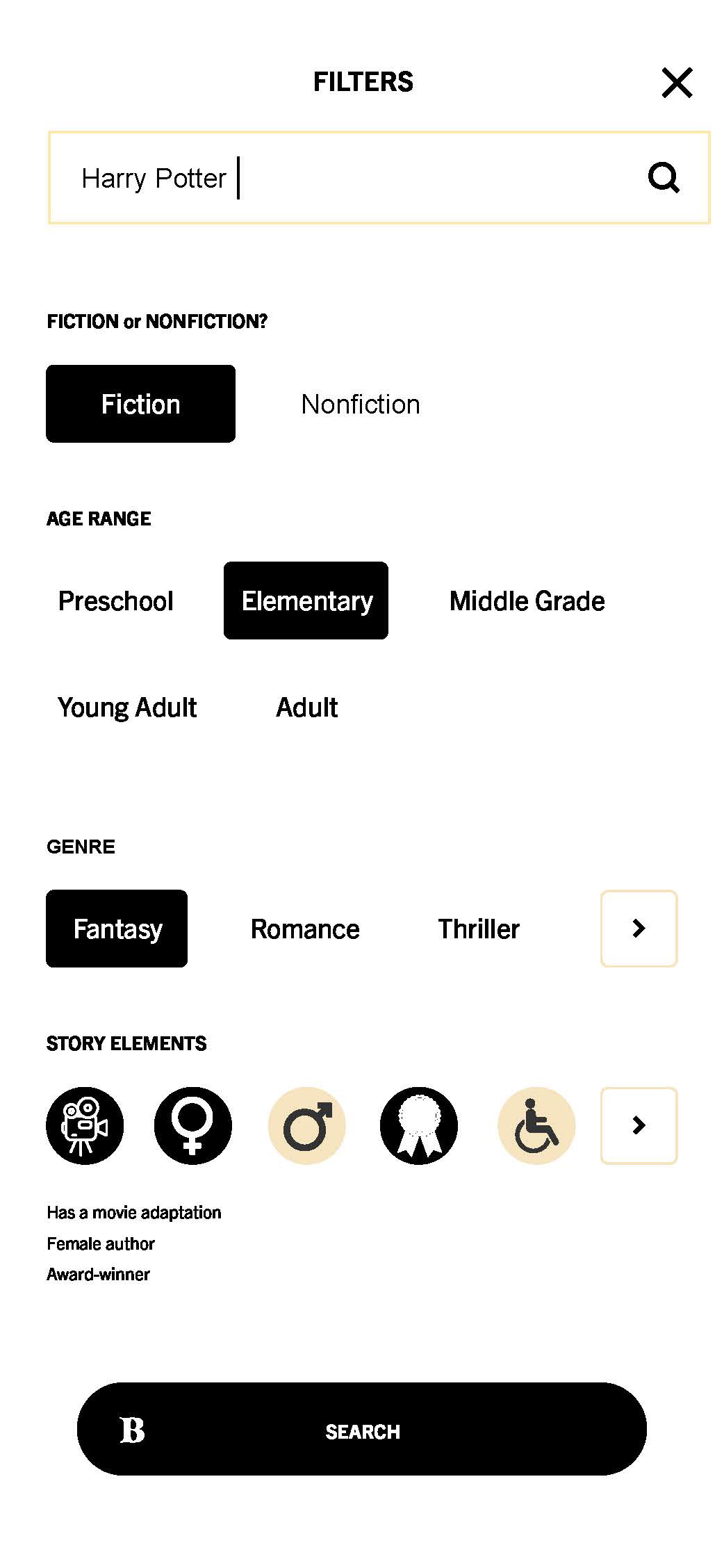The image size is (724, 1568).
Task: Toggle the female author story element
Action: [192, 1125]
